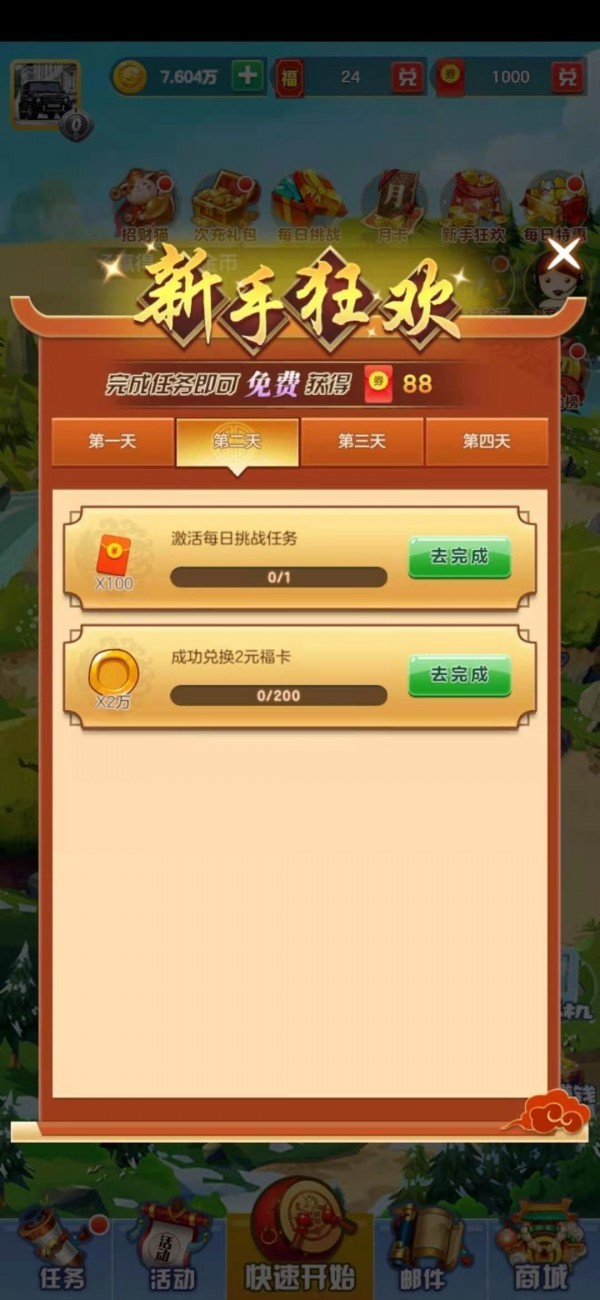Image resolution: width=600 pixels, height=1300 pixels.
Task: Switch to the 第一天 tab
Action: point(112,441)
